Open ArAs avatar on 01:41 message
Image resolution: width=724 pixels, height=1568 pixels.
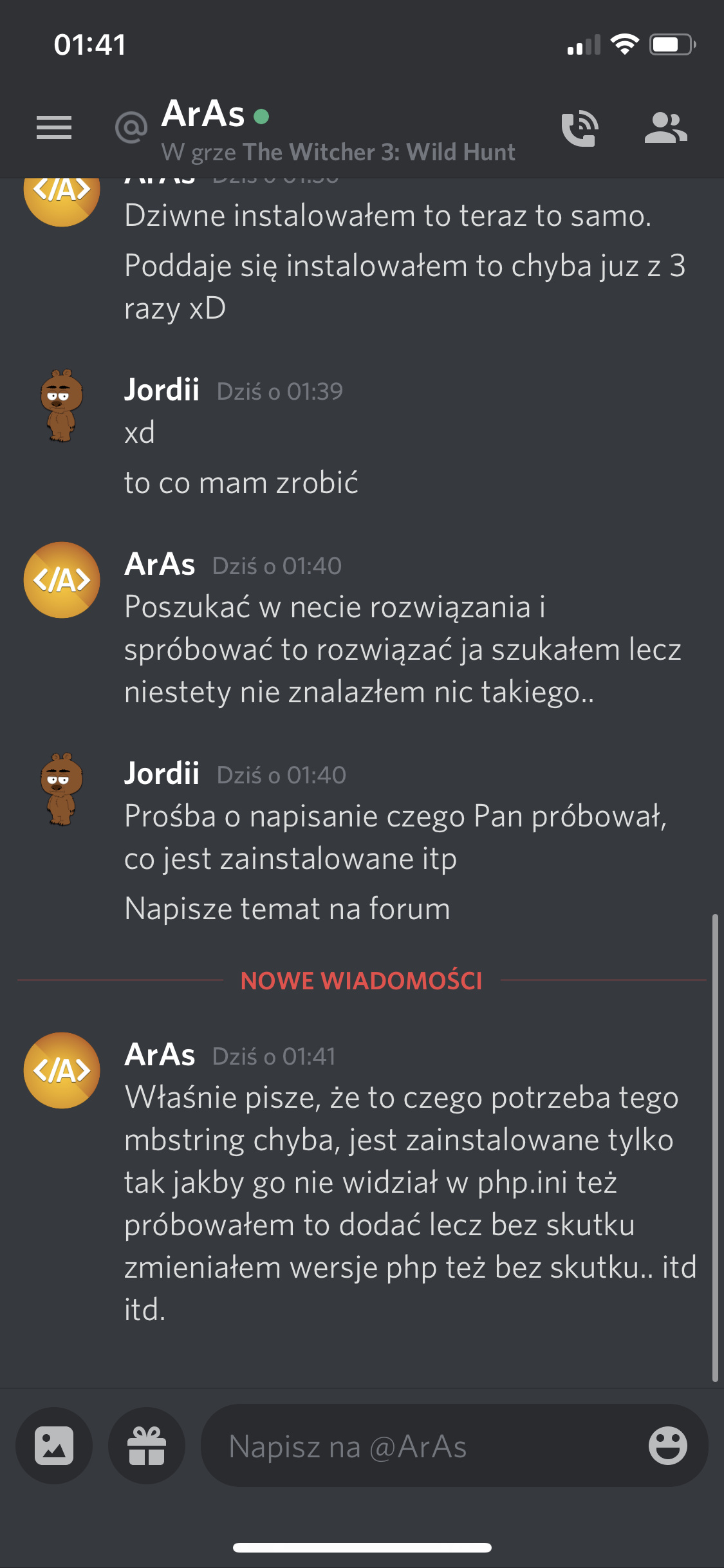pyautogui.click(x=62, y=1070)
